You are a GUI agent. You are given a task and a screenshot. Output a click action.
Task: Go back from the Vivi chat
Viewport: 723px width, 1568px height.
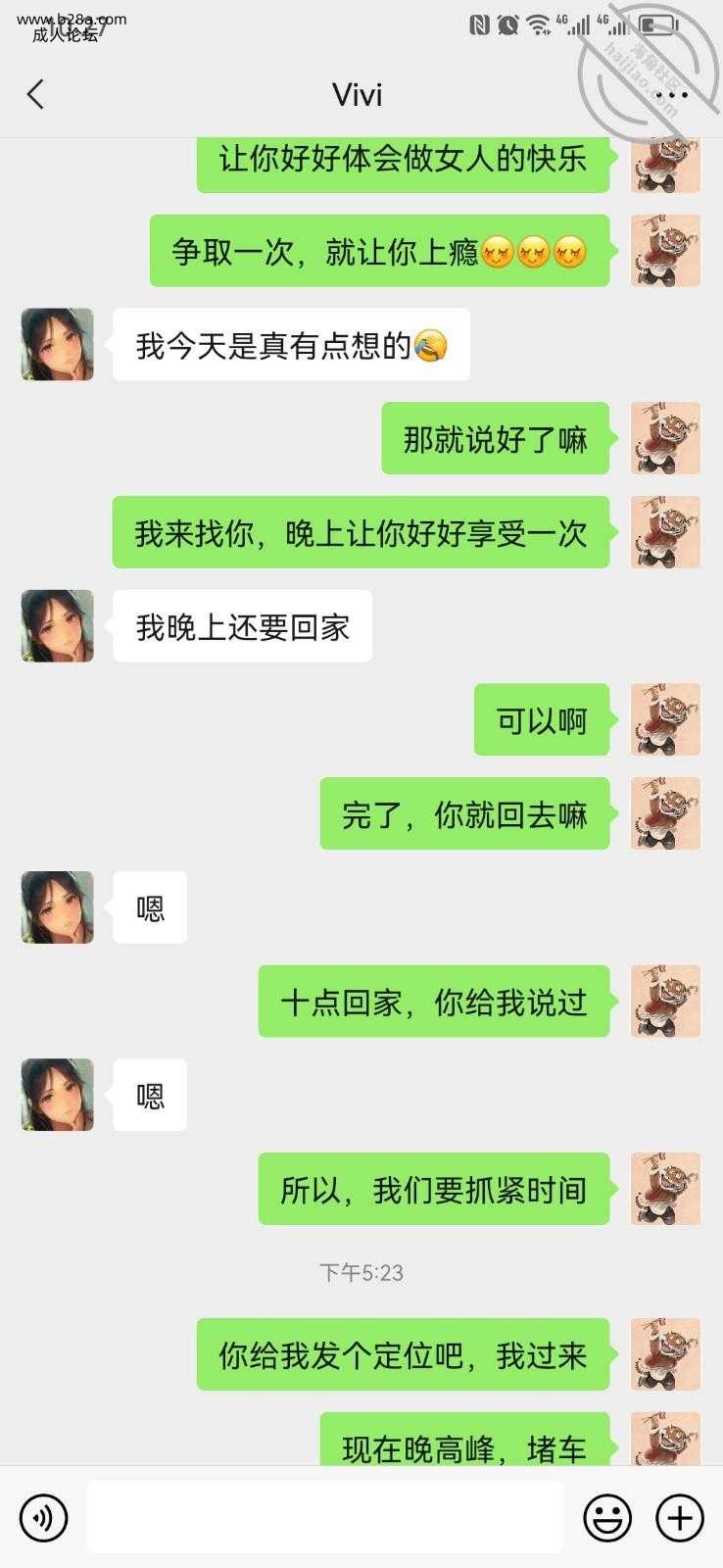[36, 95]
